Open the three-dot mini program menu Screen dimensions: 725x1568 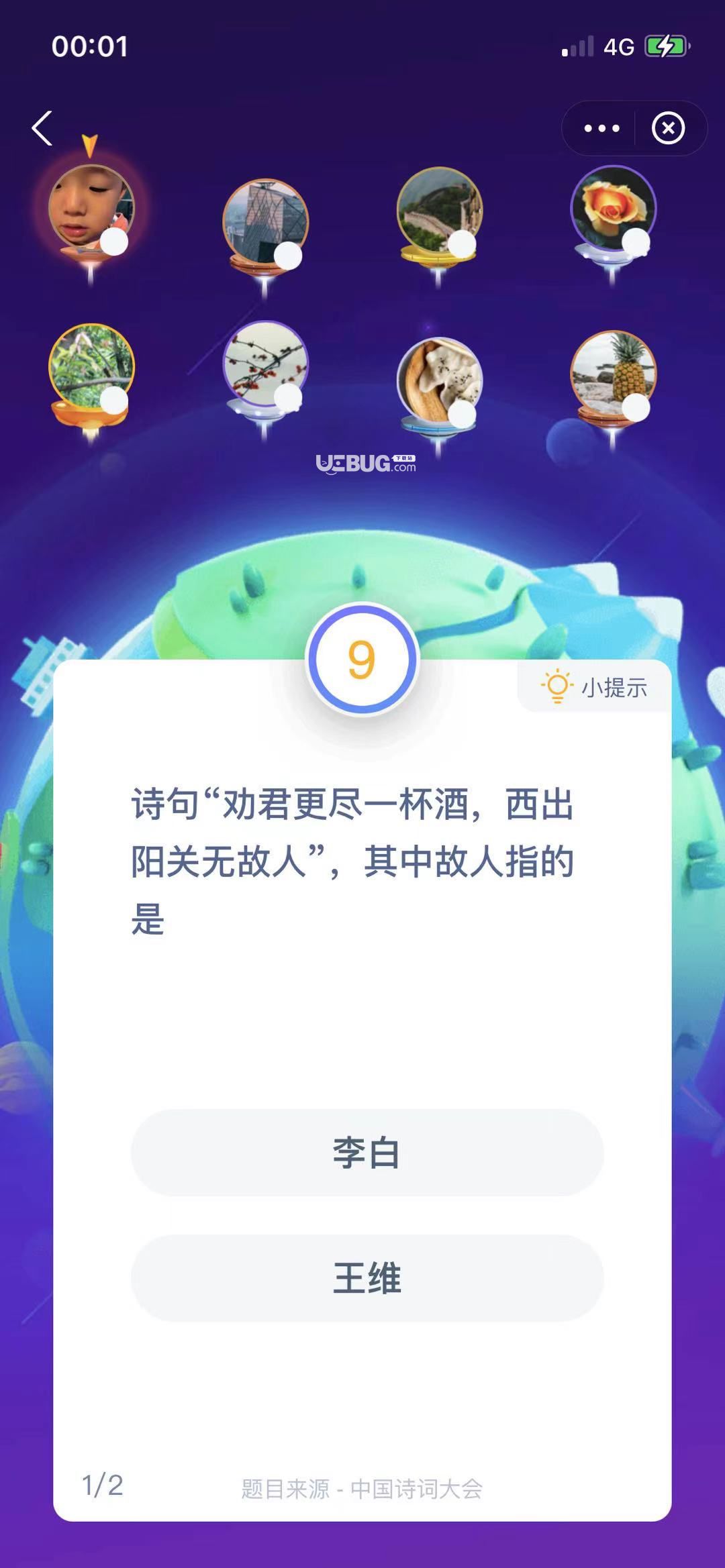point(601,128)
